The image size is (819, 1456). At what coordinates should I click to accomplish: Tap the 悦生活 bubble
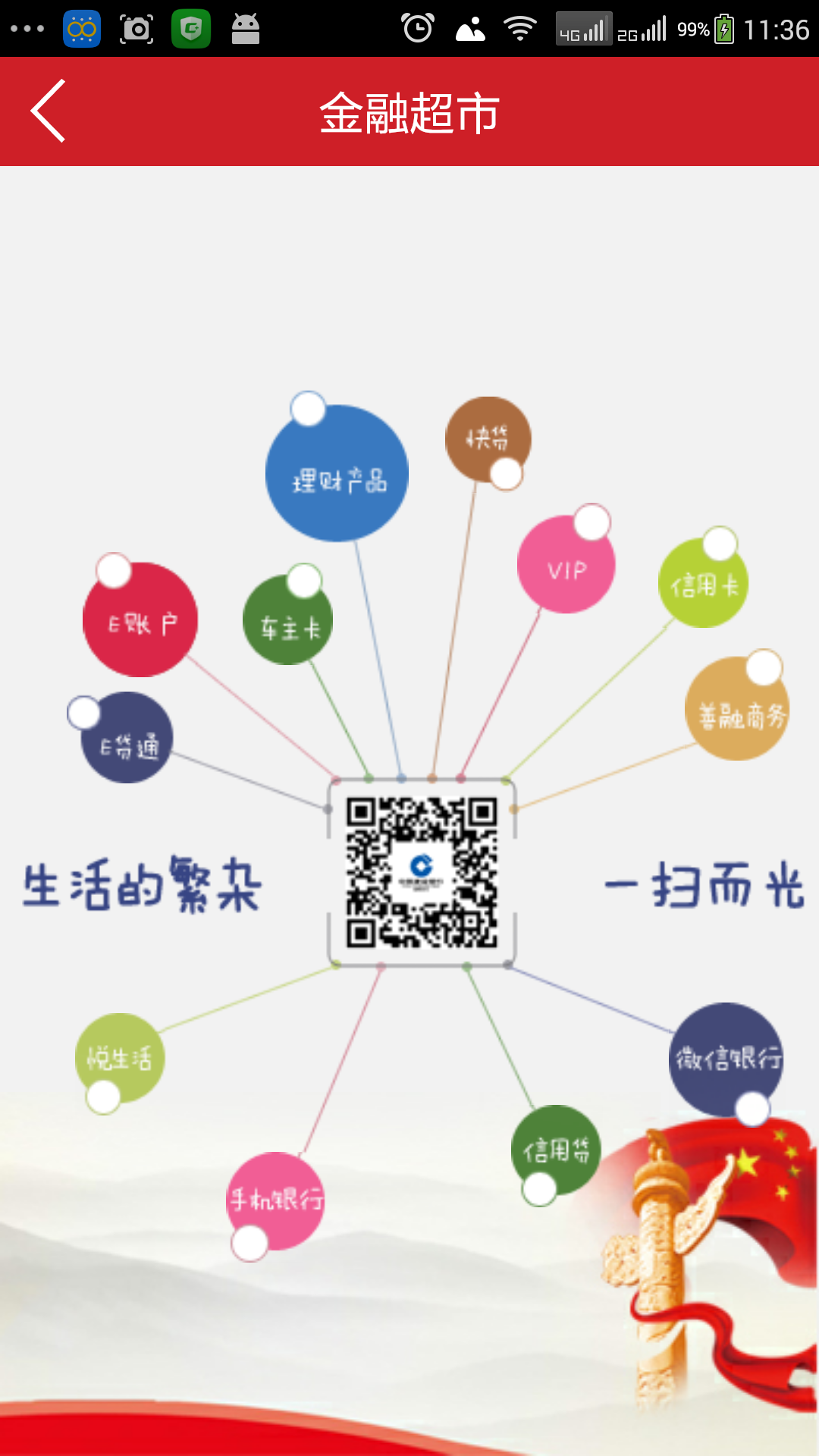[120, 1058]
